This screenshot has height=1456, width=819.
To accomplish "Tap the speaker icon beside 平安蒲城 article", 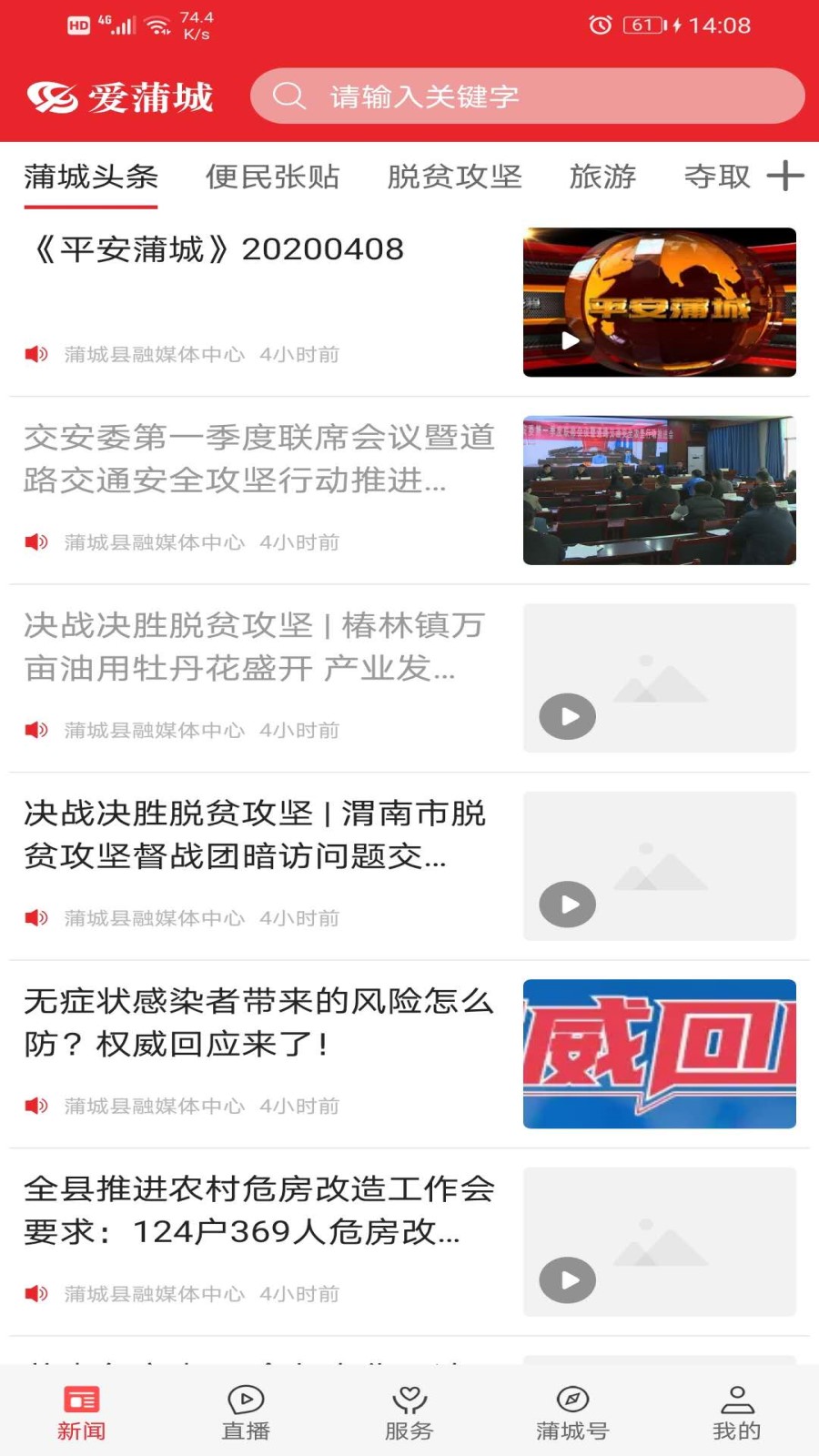I will tap(36, 354).
